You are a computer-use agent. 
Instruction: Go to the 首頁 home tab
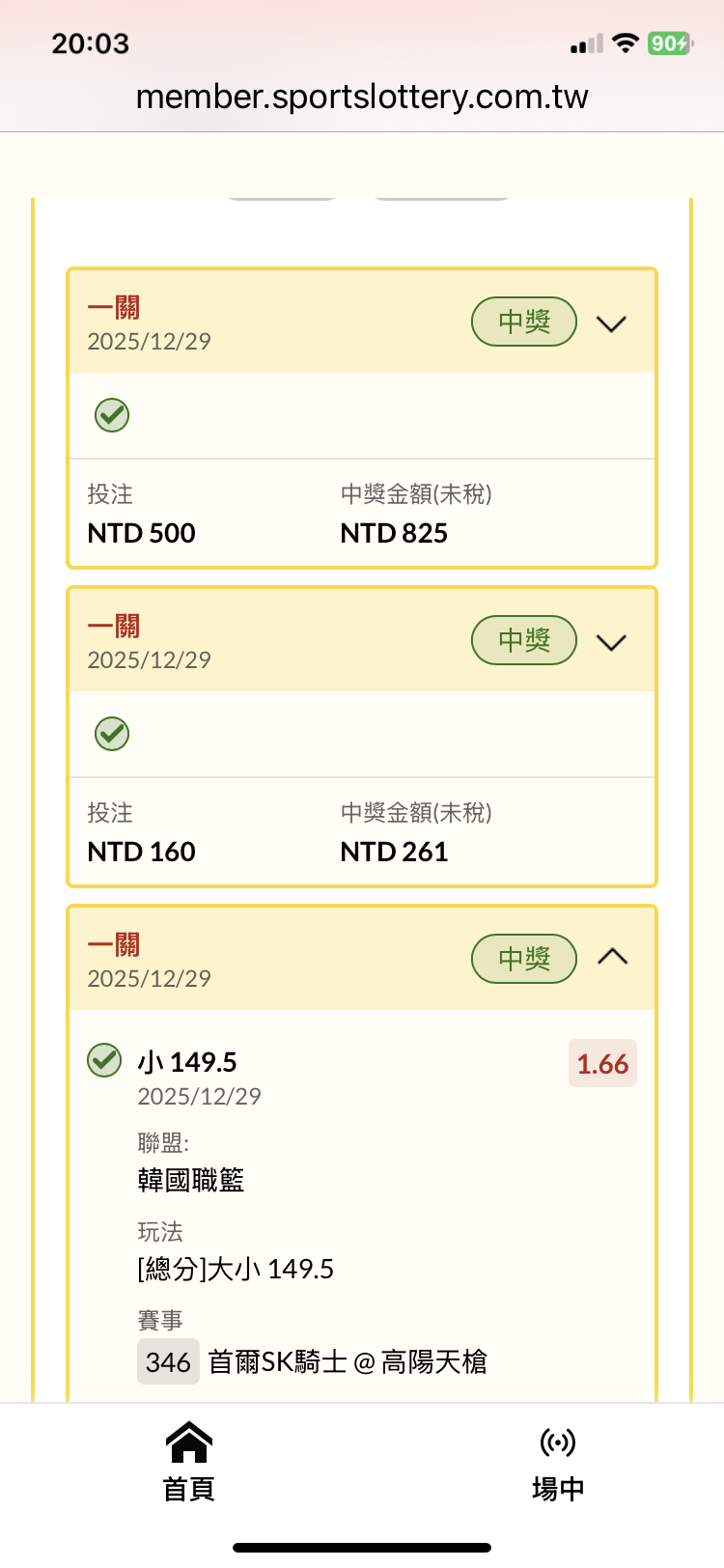188,1461
